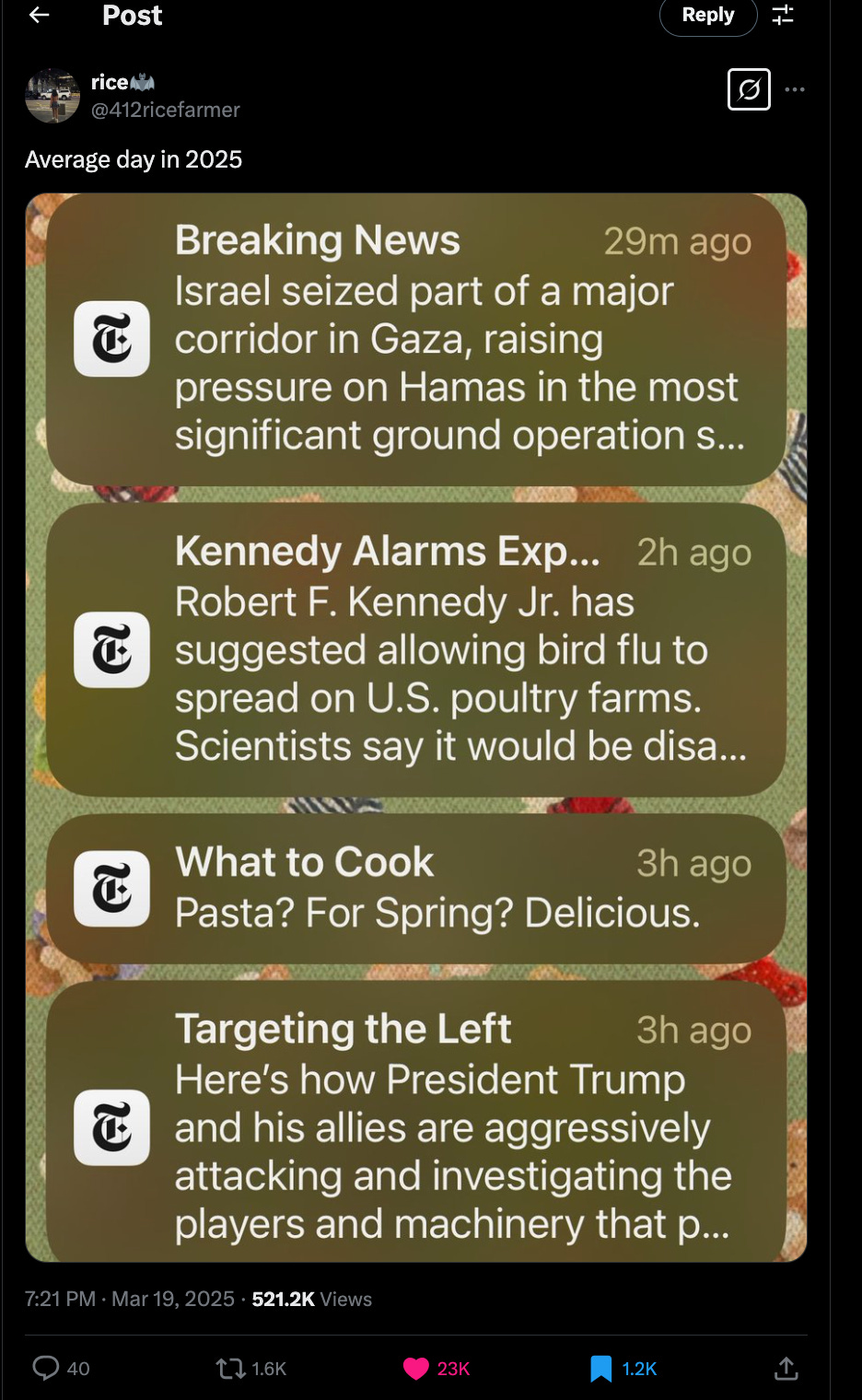Open the comments on this post
This screenshot has width=862, height=1400.
click(46, 1368)
